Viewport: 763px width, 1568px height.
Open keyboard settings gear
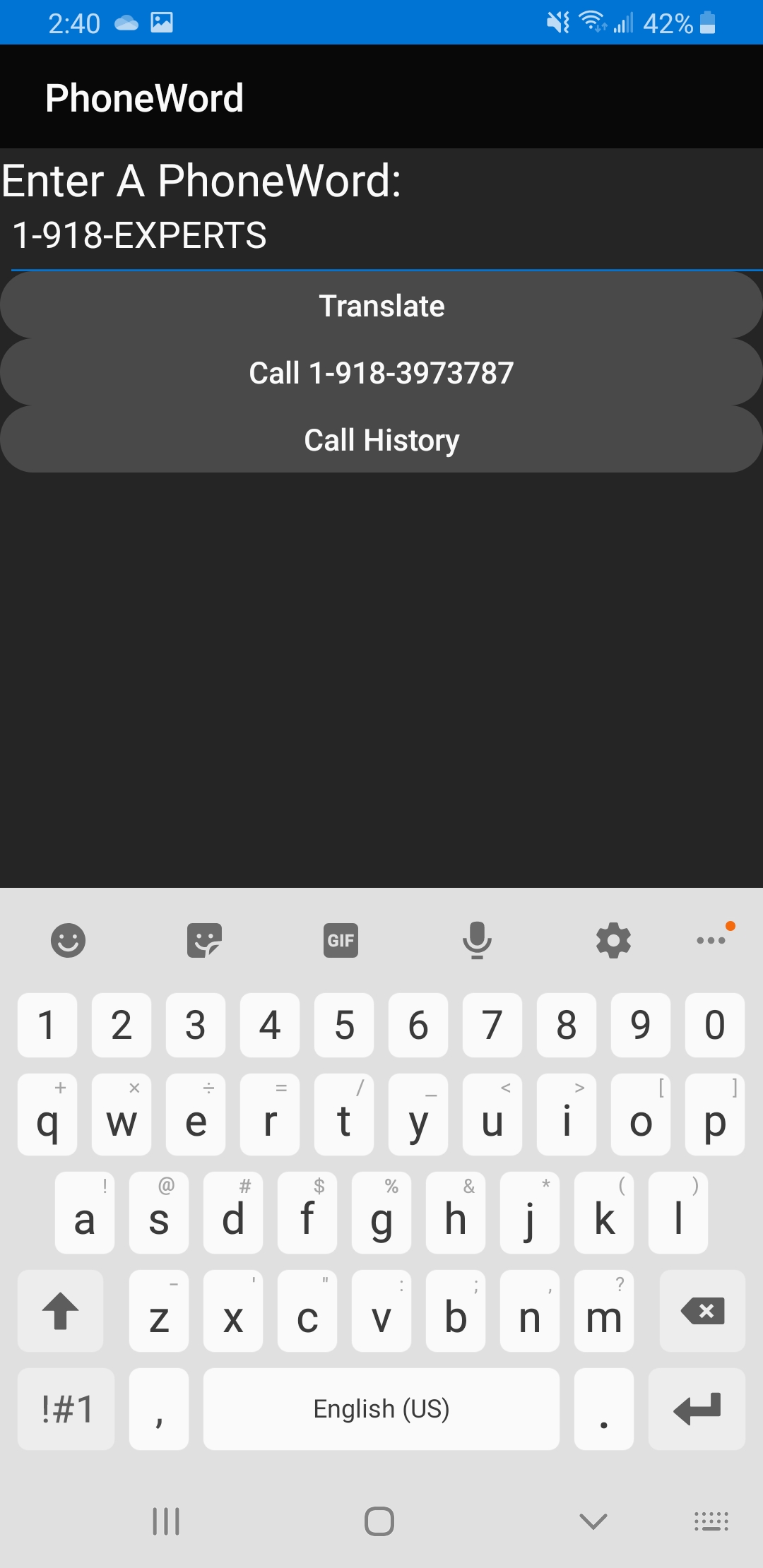click(613, 940)
